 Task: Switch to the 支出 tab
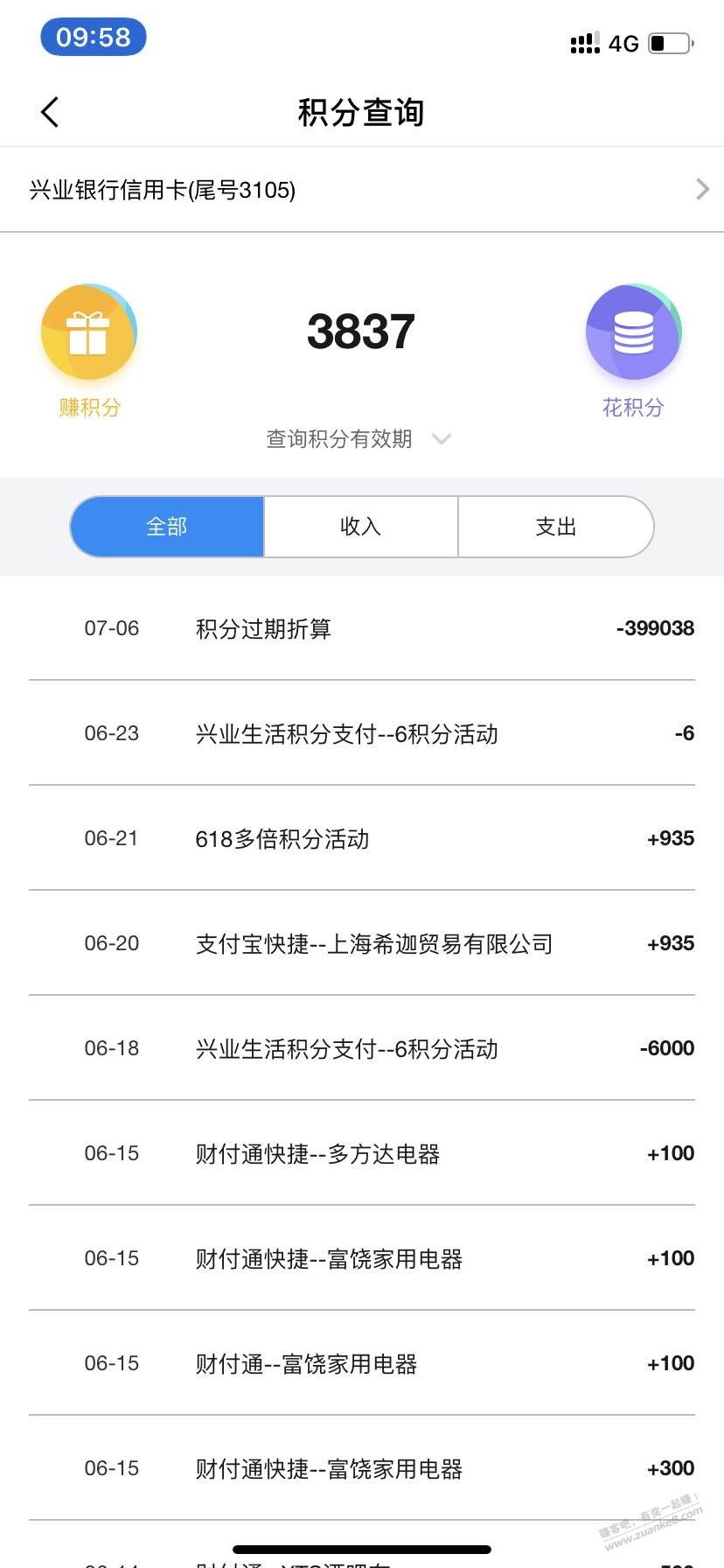click(556, 527)
